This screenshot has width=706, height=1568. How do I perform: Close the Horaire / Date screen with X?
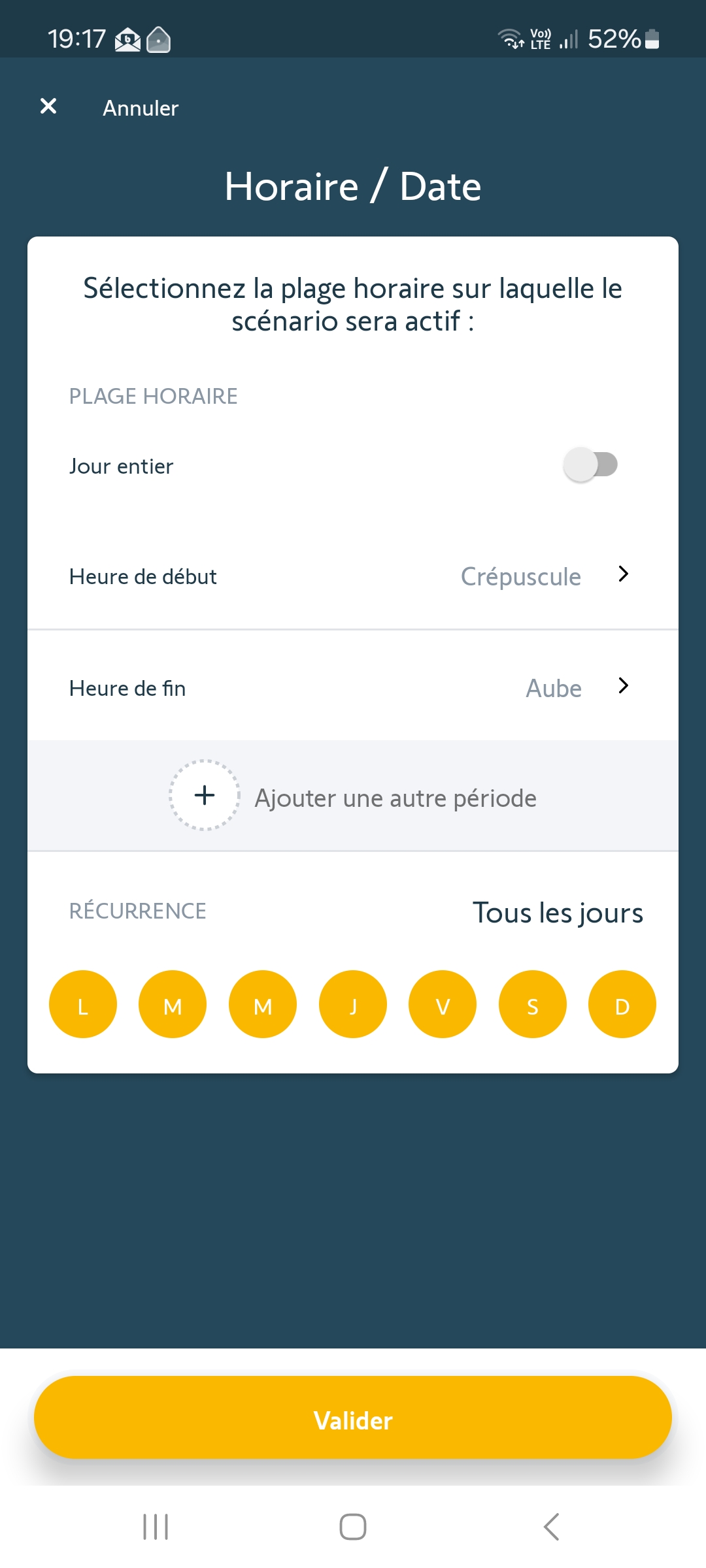pos(48,106)
